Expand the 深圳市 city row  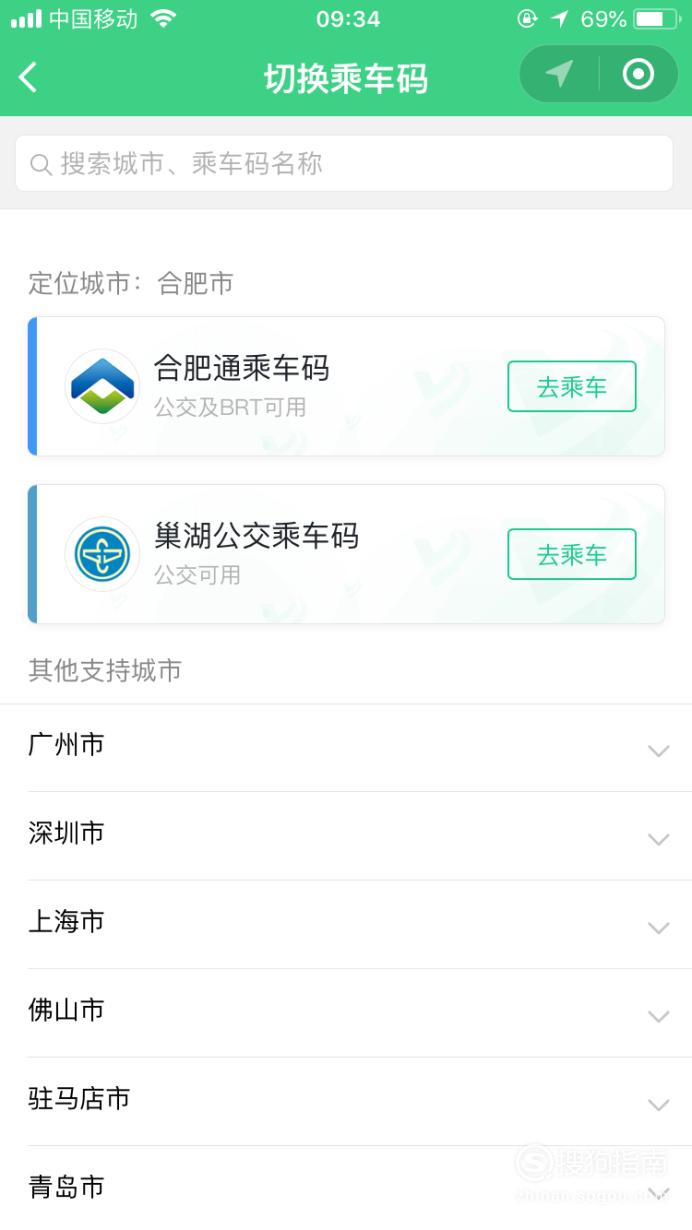click(x=346, y=836)
